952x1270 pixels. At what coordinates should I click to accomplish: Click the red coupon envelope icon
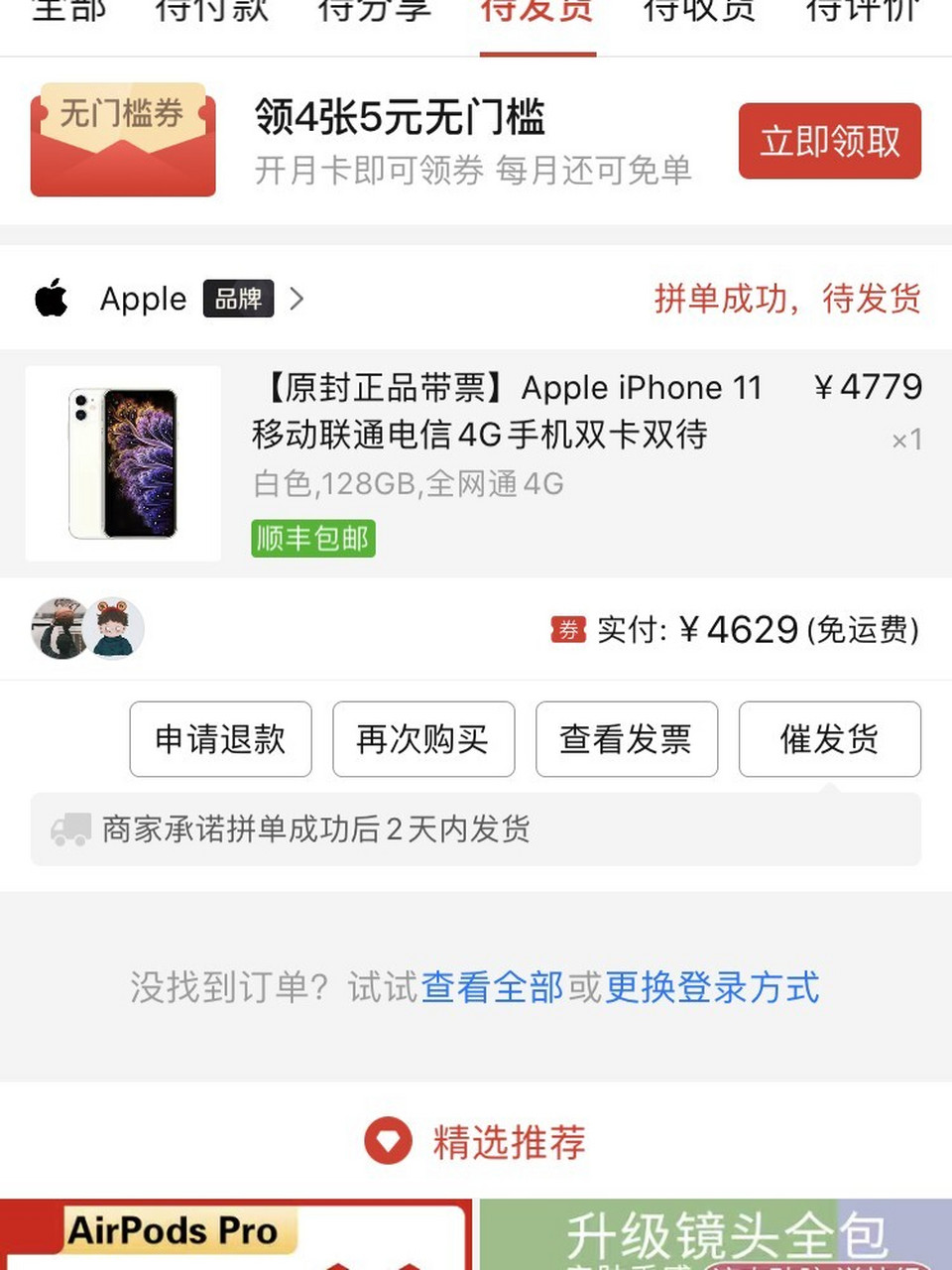pos(122,140)
